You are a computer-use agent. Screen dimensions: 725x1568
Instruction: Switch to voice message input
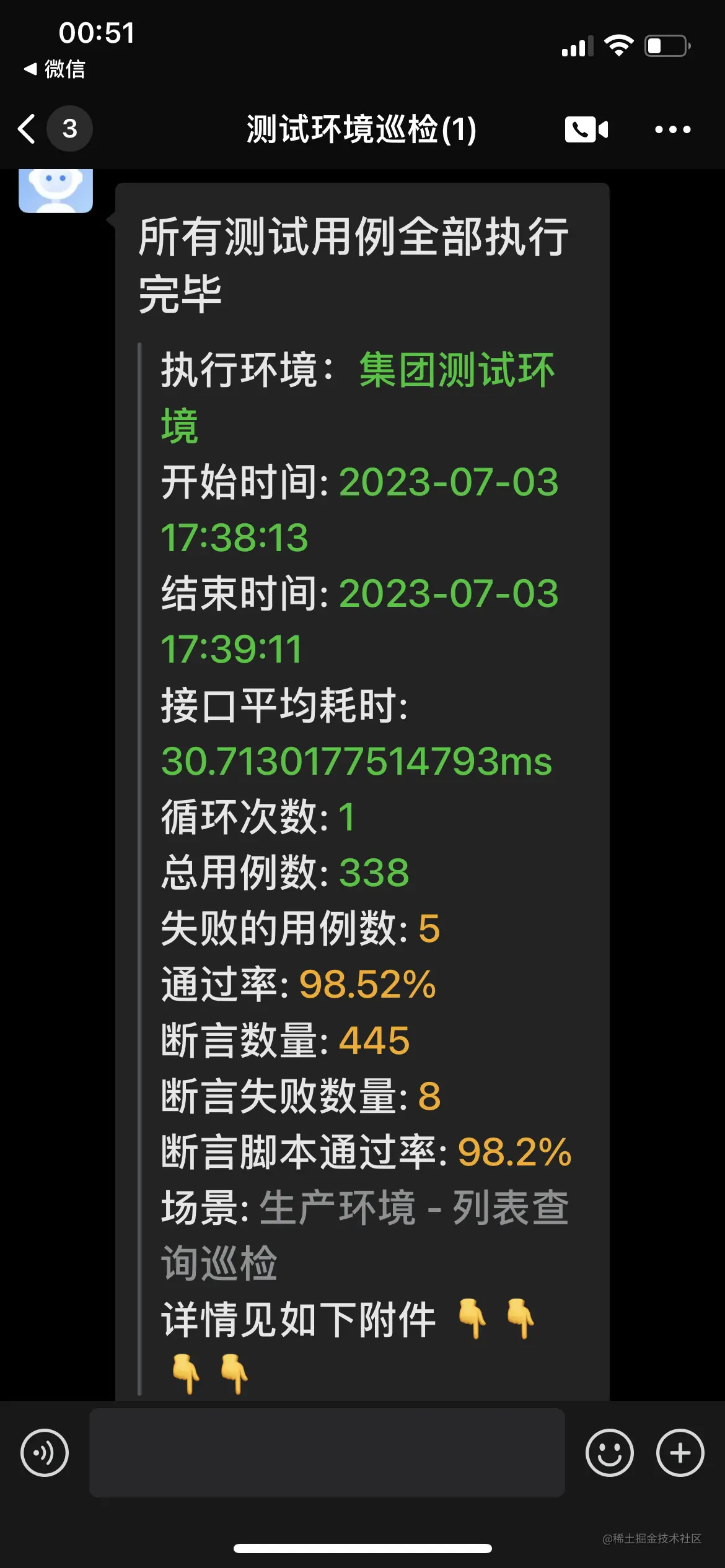45,1453
